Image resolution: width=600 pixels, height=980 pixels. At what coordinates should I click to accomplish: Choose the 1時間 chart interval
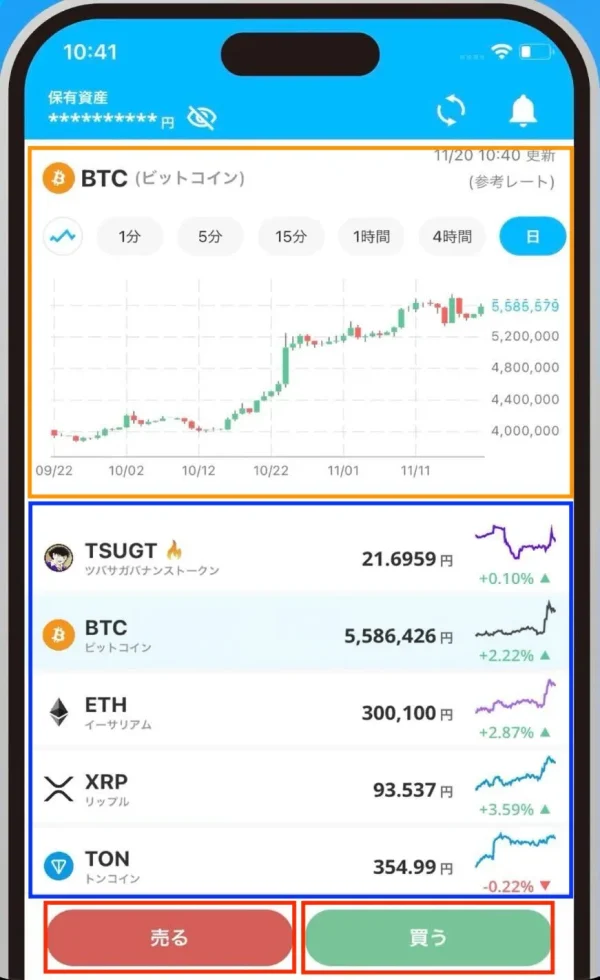371,236
